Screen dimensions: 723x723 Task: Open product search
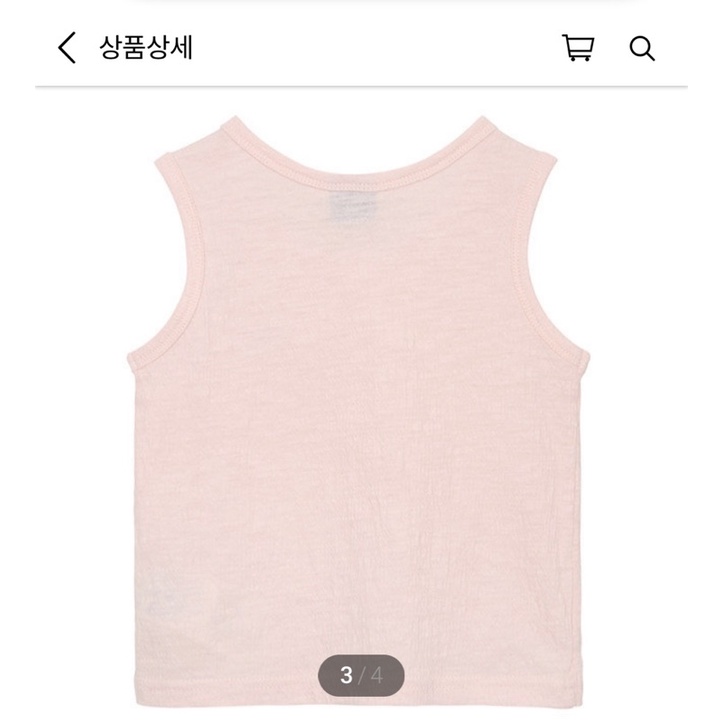pos(642,47)
